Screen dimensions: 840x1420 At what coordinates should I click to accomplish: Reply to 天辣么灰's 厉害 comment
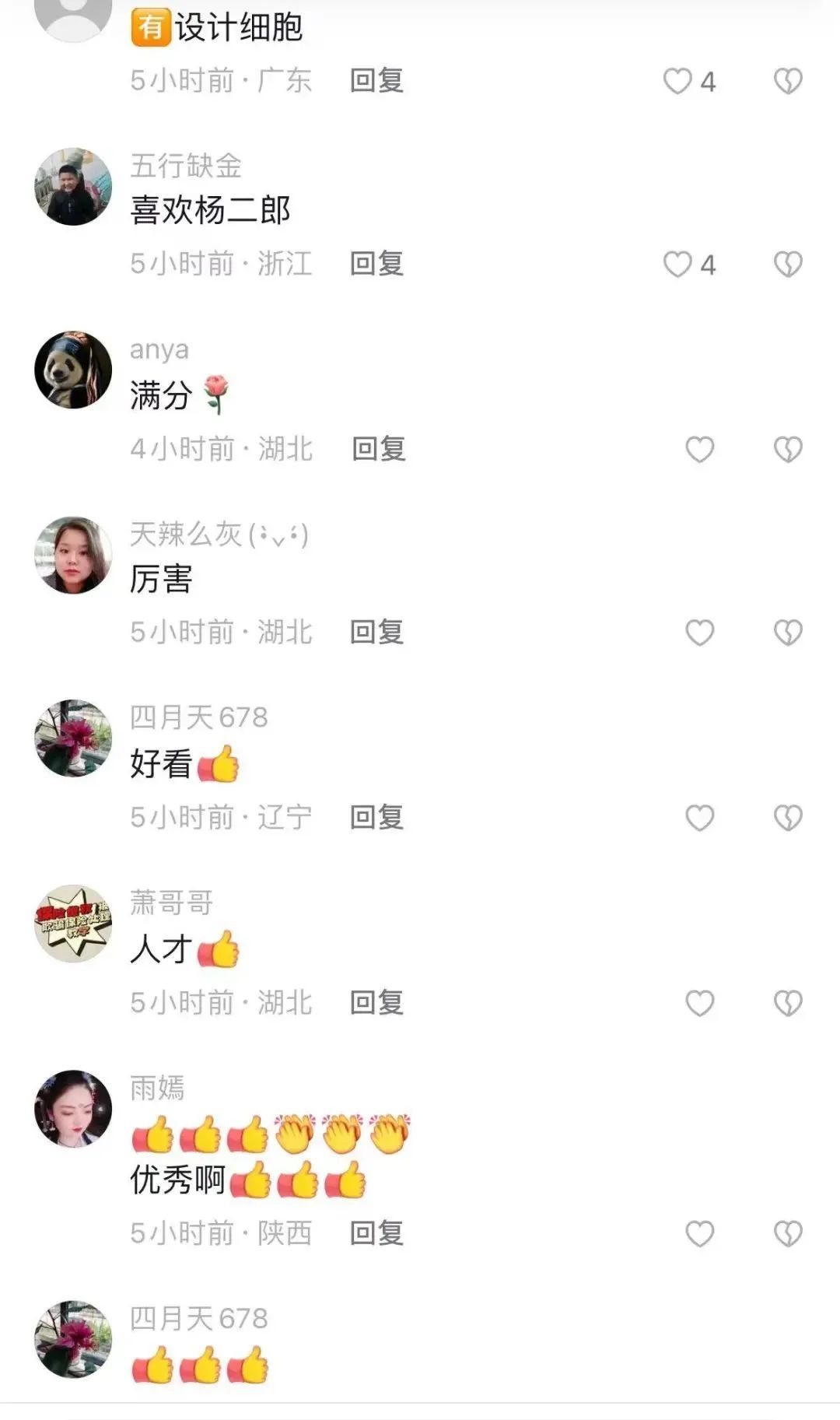(x=376, y=632)
